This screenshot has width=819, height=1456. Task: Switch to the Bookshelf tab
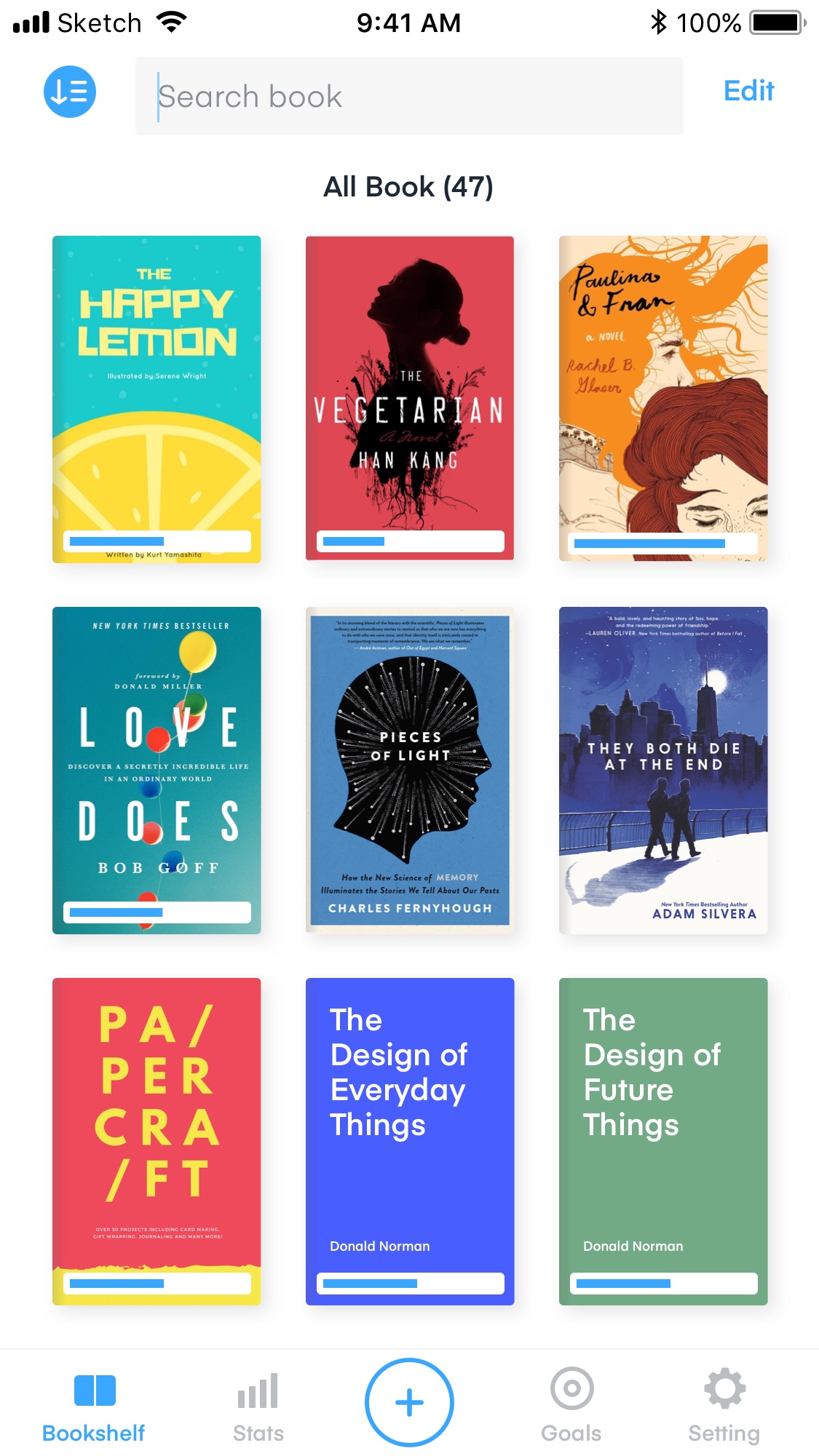pos(94,1408)
